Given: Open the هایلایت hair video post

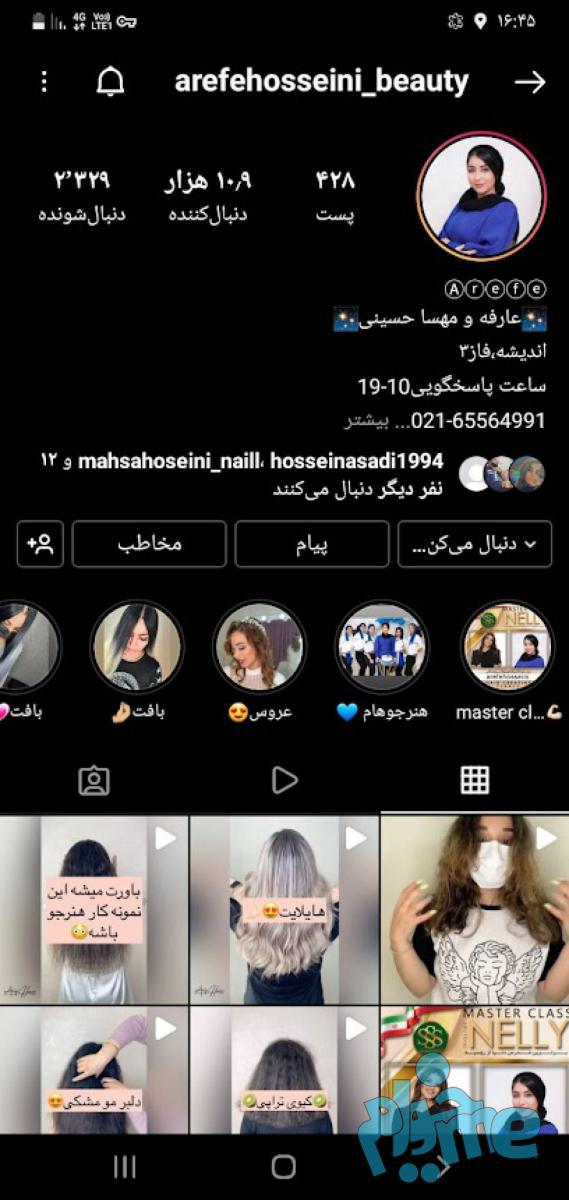Looking at the screenshot, I should [x=284, y=910].
